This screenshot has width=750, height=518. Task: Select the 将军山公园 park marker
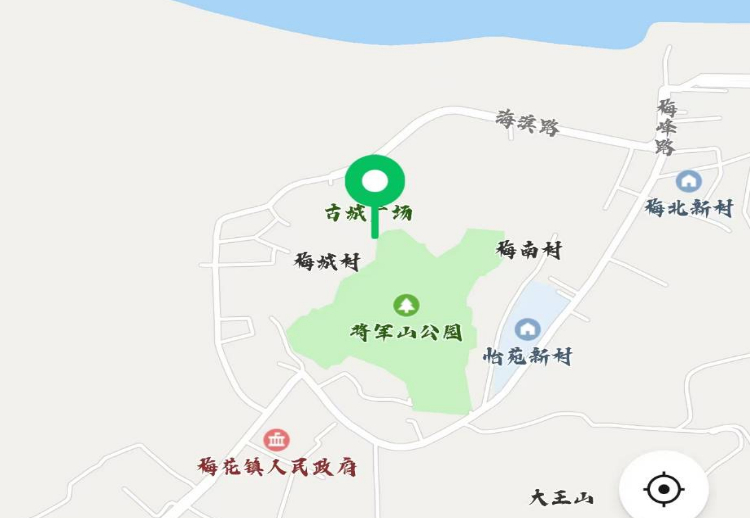406,305
